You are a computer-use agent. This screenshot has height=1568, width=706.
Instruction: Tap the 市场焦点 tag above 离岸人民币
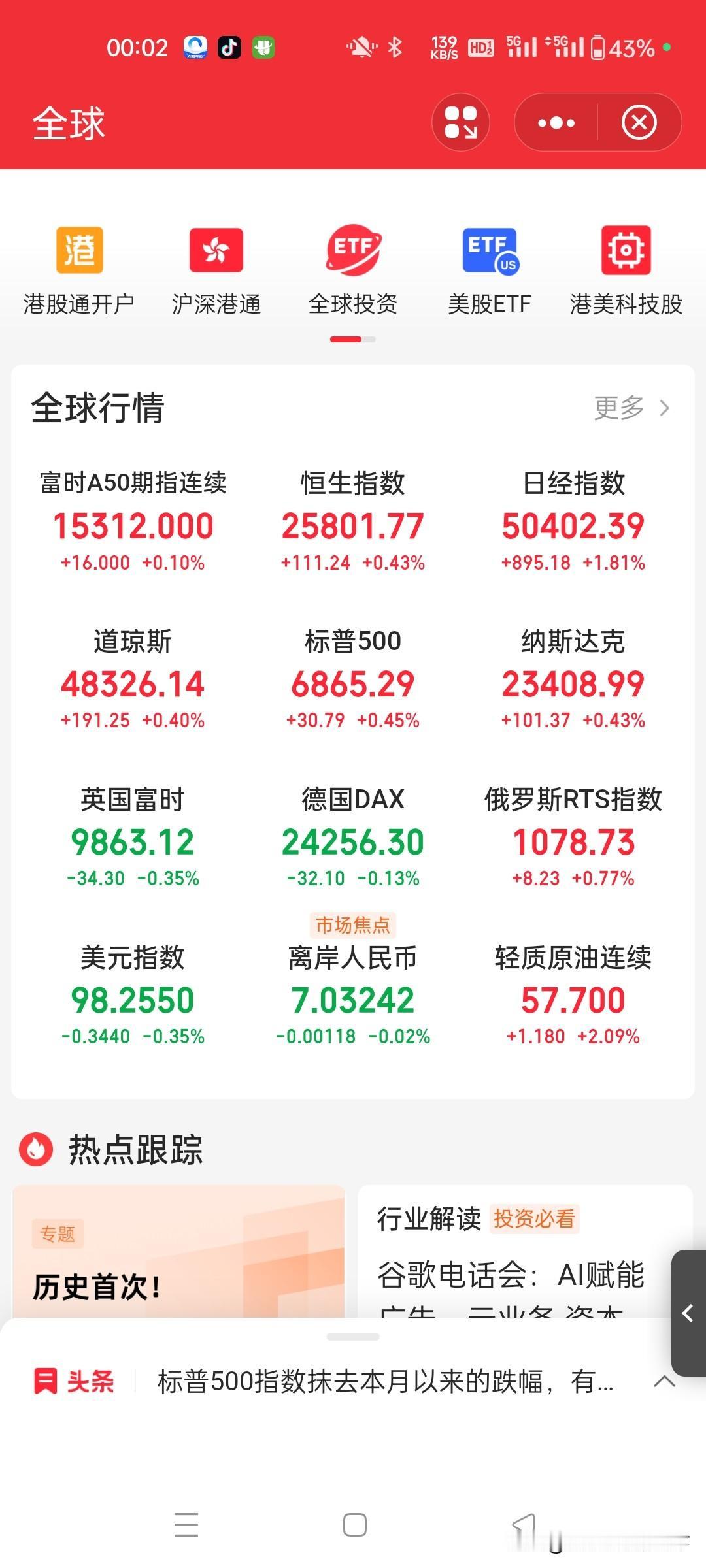point(352,925)
